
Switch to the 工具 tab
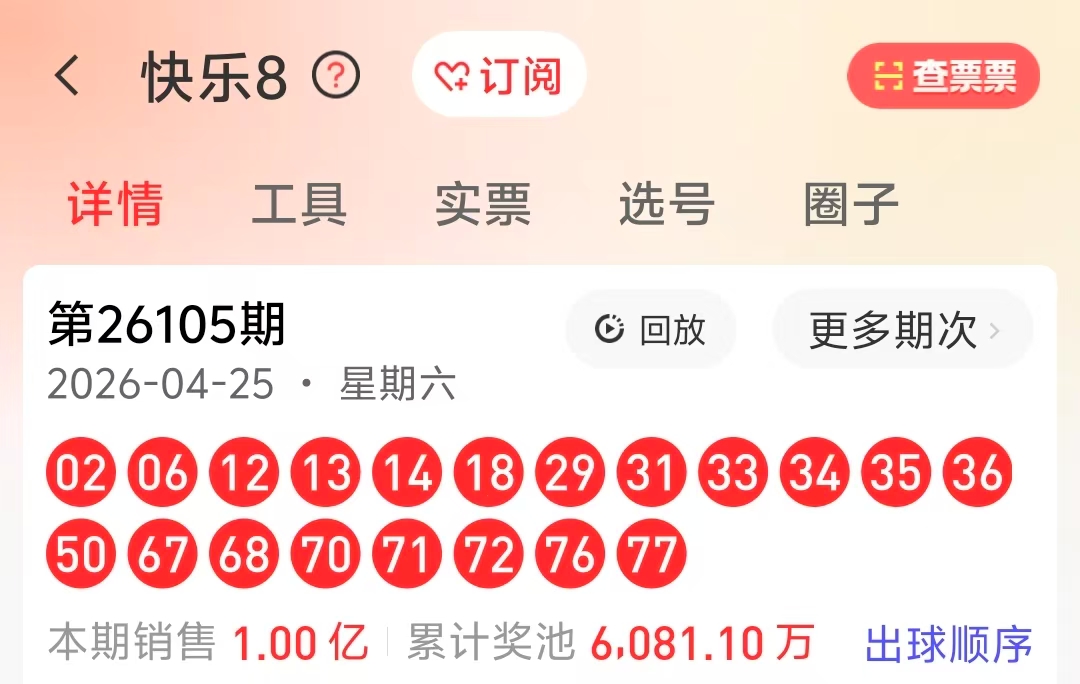tap(299, 204)
